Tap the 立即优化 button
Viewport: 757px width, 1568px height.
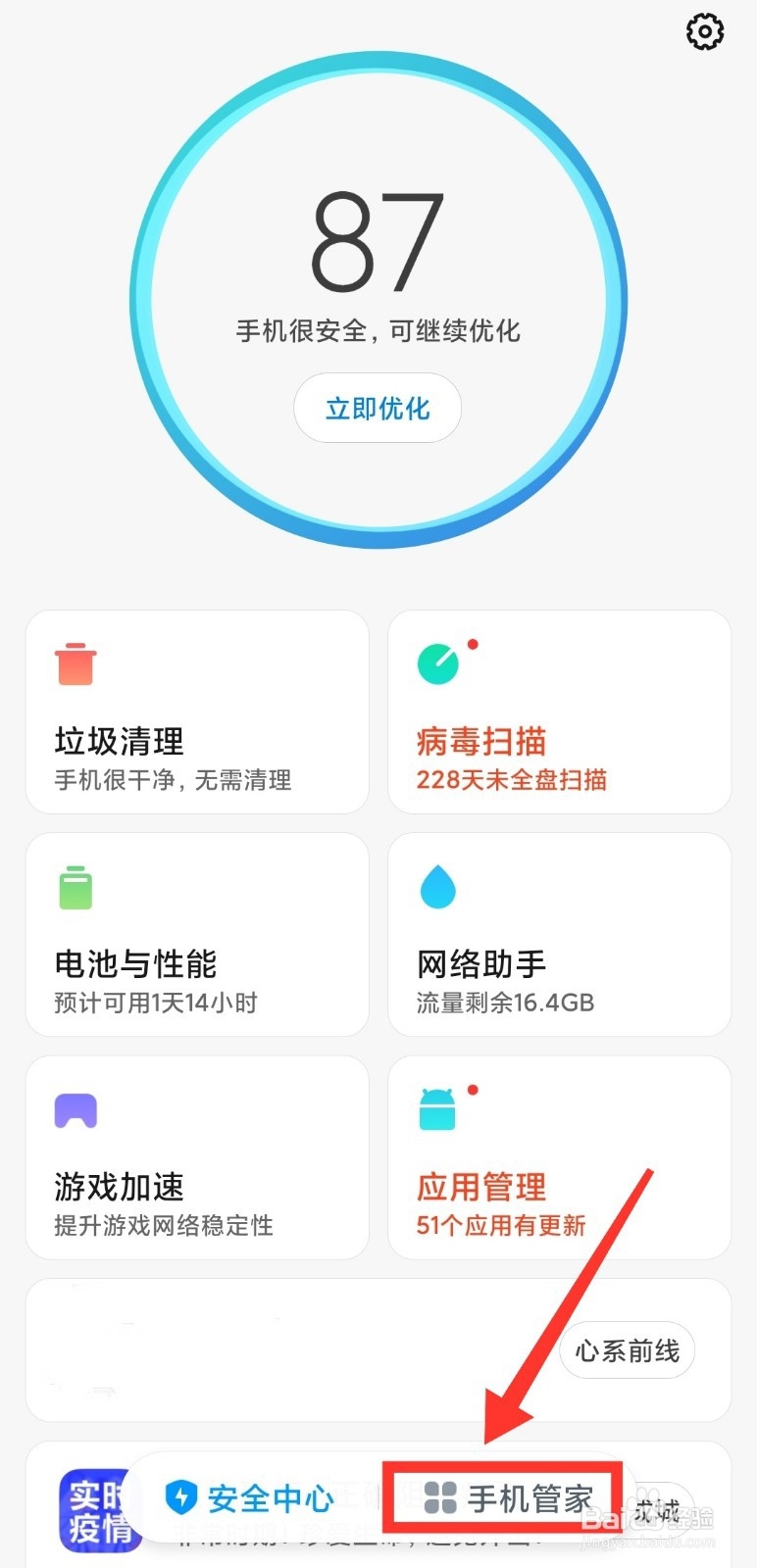click(x=378, y=408)
